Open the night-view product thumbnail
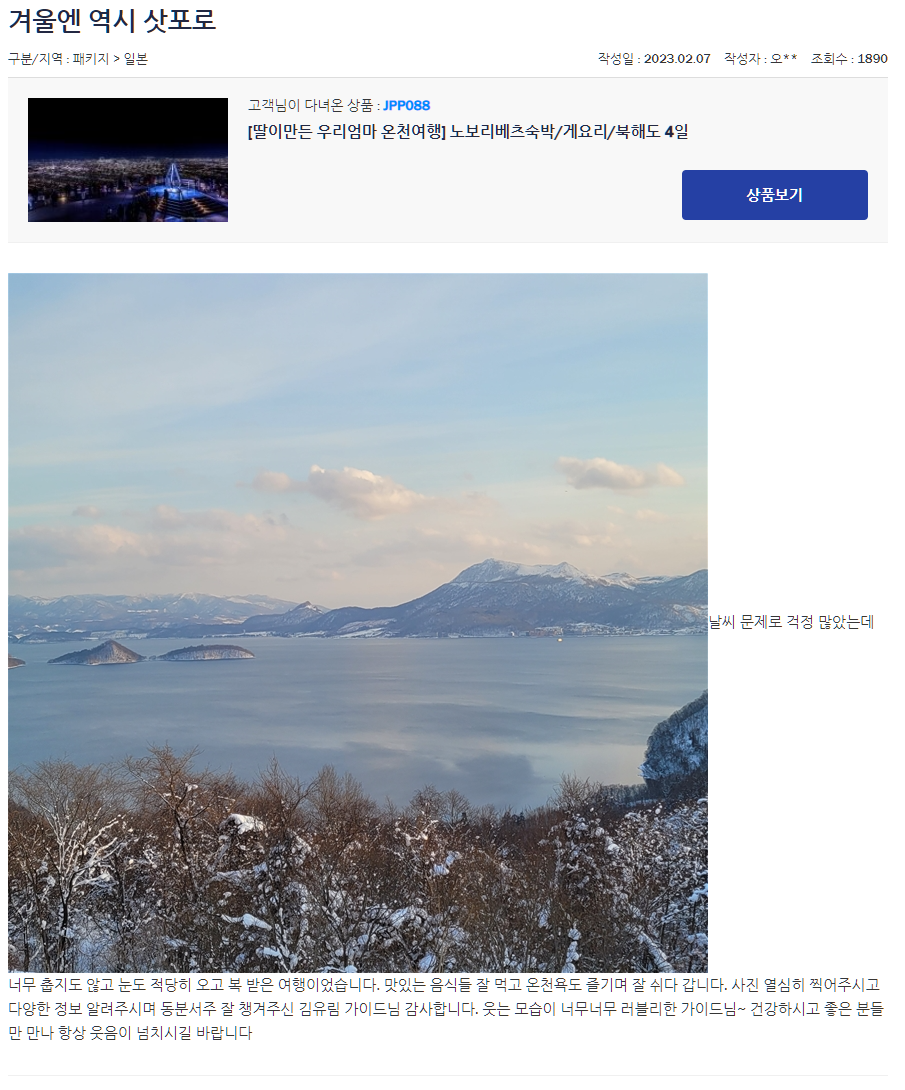The width and height of the screenshot is (905, 1090). (x=128, y=160)
